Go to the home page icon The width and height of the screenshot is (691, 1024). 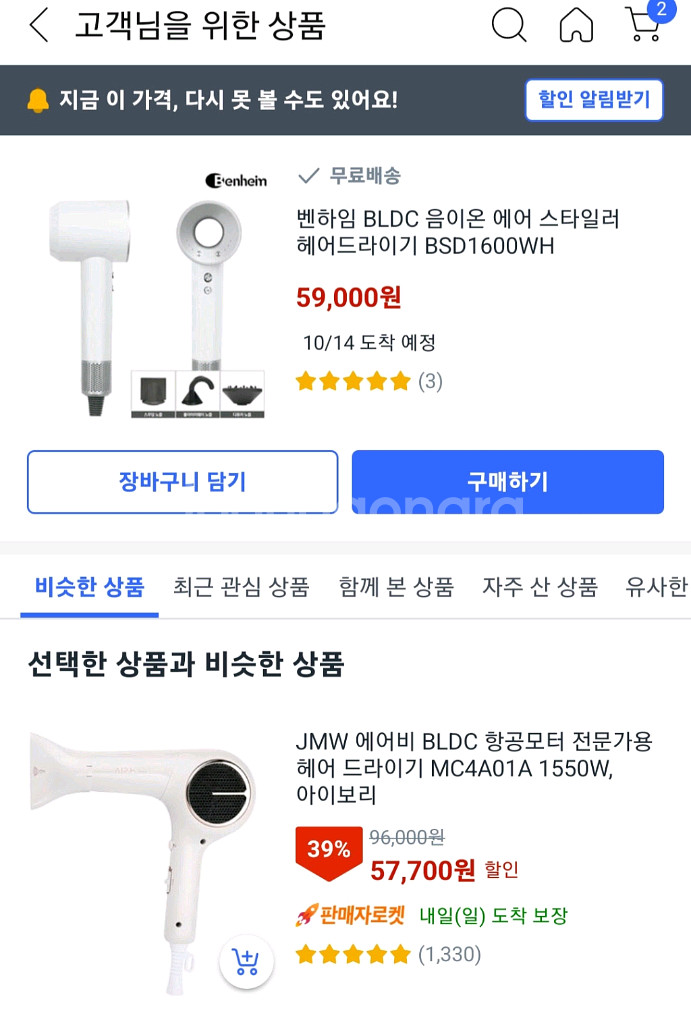[x=575, y=26]
